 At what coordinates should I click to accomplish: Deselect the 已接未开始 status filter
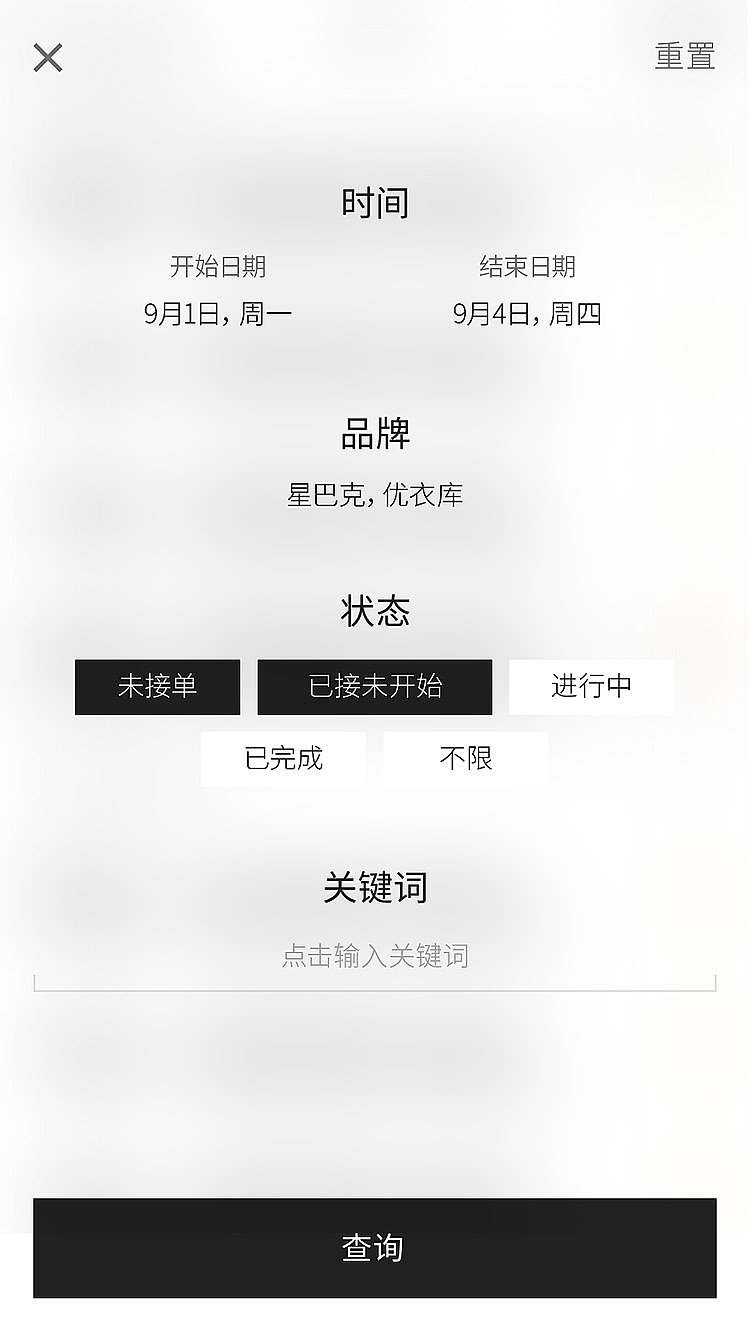click(x=375, y=687)
